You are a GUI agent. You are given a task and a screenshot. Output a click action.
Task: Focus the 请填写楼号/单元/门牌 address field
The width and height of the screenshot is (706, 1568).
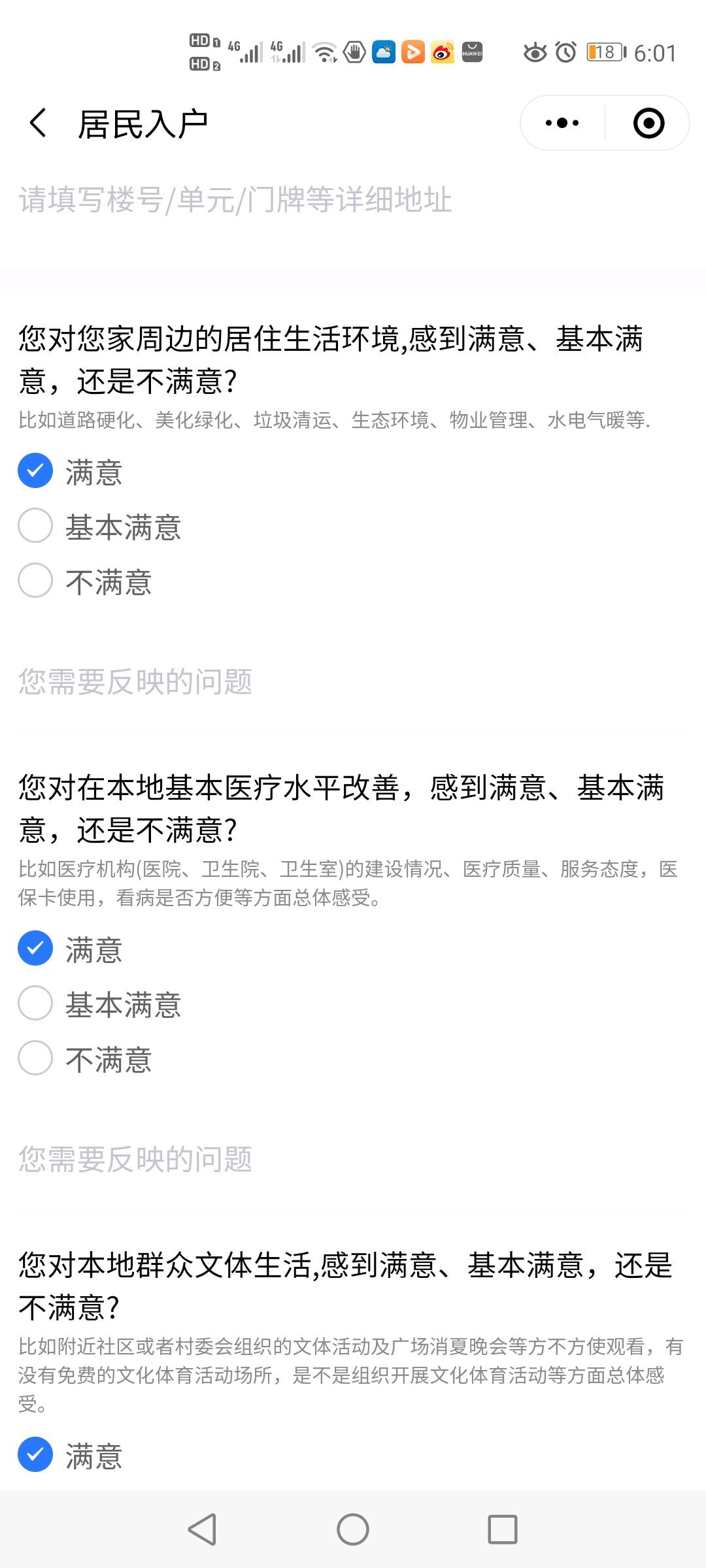(353, 200)
